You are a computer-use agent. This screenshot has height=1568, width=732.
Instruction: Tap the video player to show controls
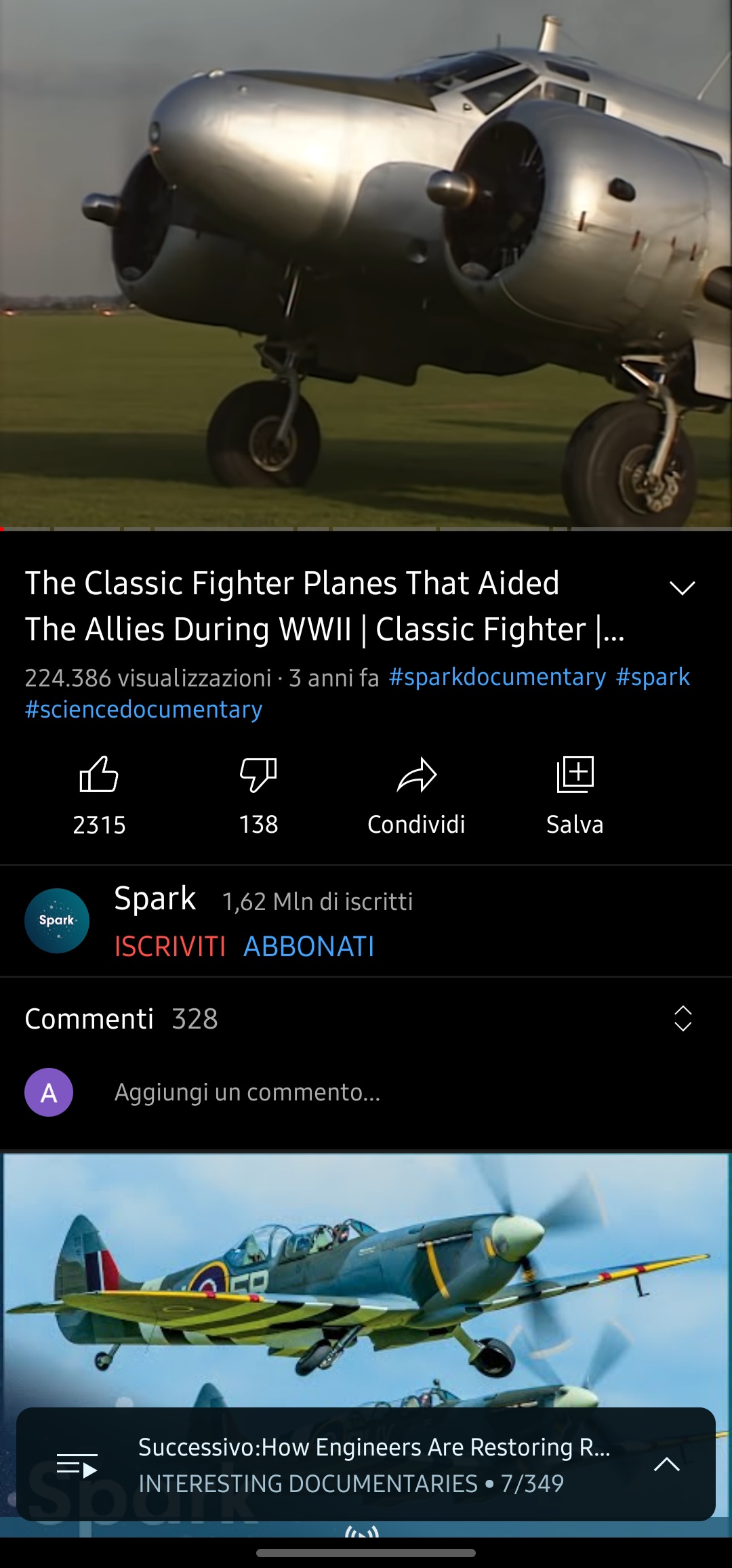(x=366, y=263)
